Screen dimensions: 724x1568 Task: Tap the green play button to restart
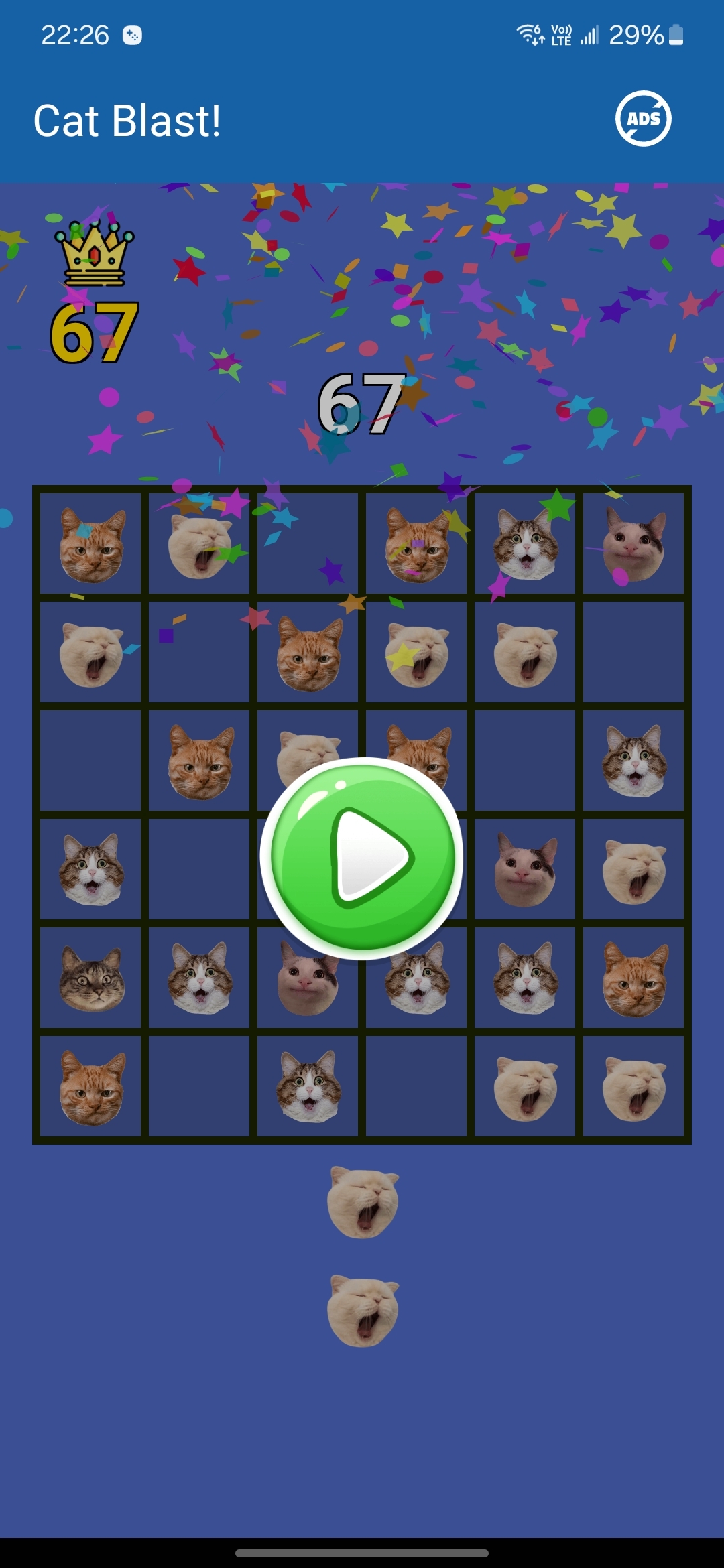click(362, 858)
